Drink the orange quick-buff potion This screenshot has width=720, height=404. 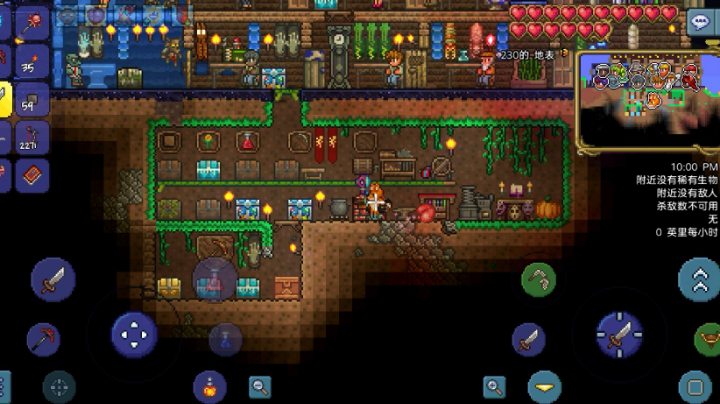coord(209,384)
